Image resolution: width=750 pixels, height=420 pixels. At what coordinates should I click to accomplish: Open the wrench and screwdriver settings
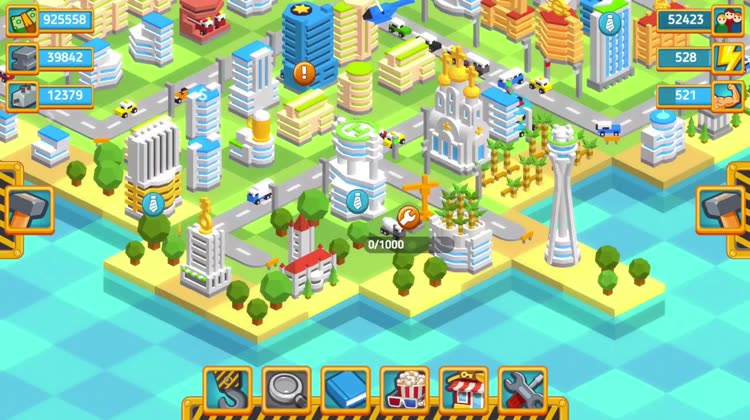[x=521, y=388]
